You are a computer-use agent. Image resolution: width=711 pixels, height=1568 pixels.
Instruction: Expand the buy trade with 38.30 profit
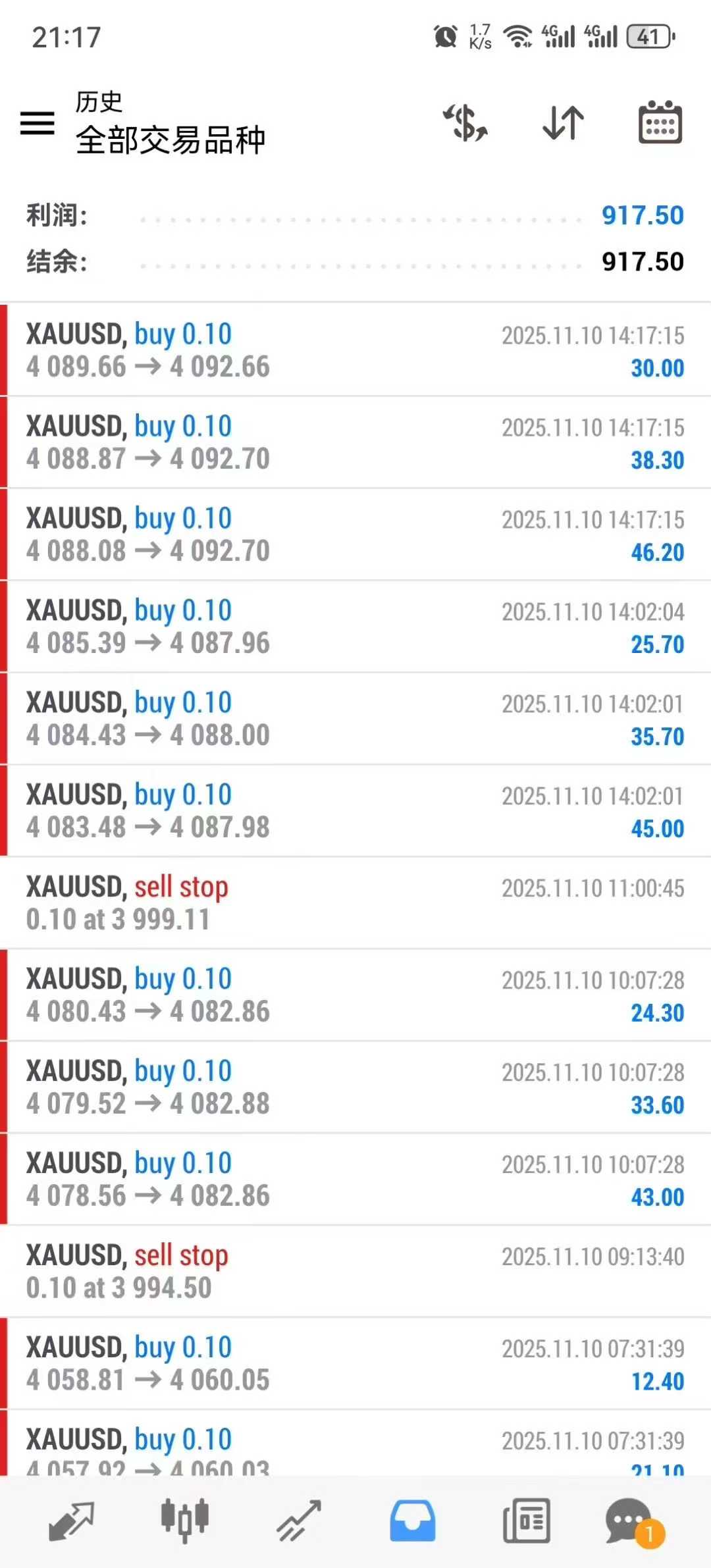pos(355,442)
